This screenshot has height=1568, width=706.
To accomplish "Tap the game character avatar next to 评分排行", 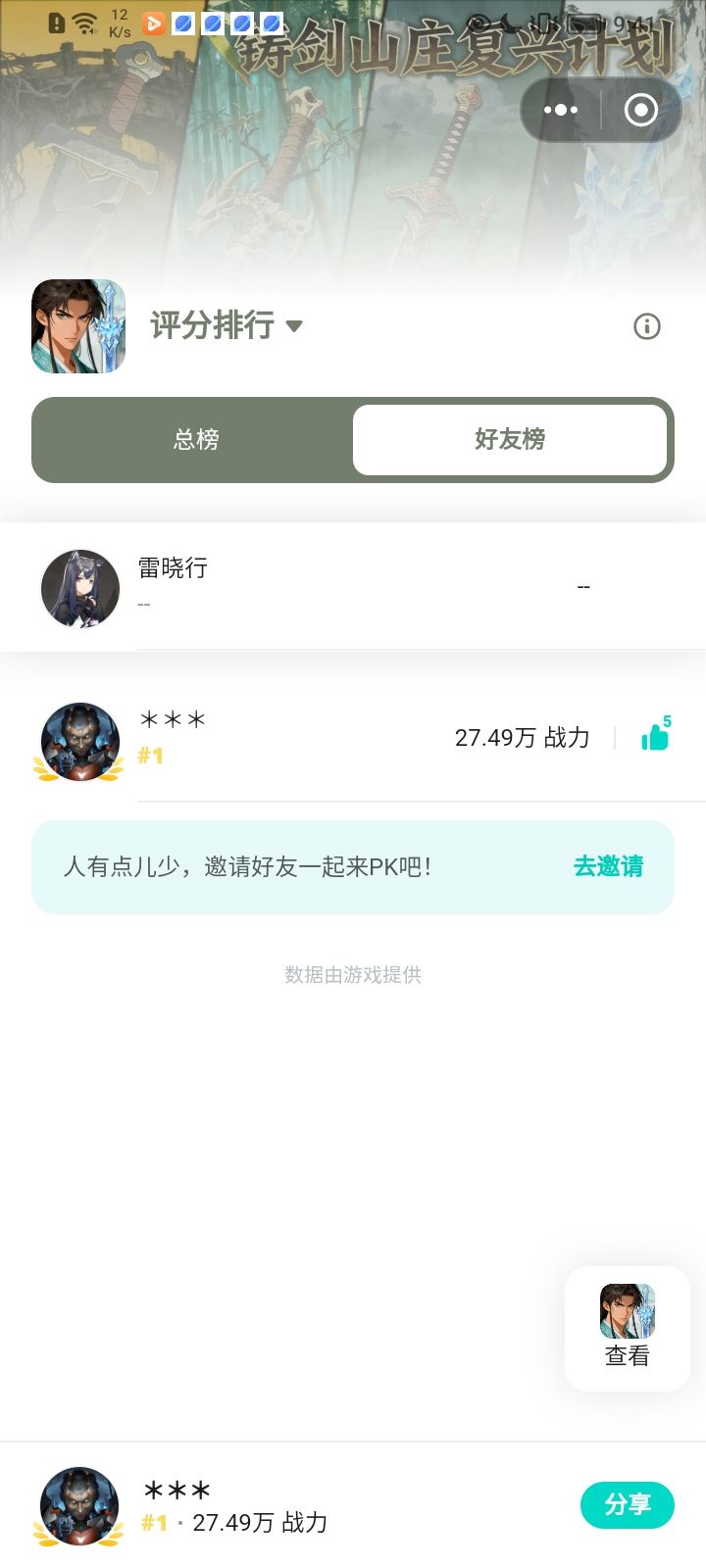I will pyautogui.click(x=79, y=326).
